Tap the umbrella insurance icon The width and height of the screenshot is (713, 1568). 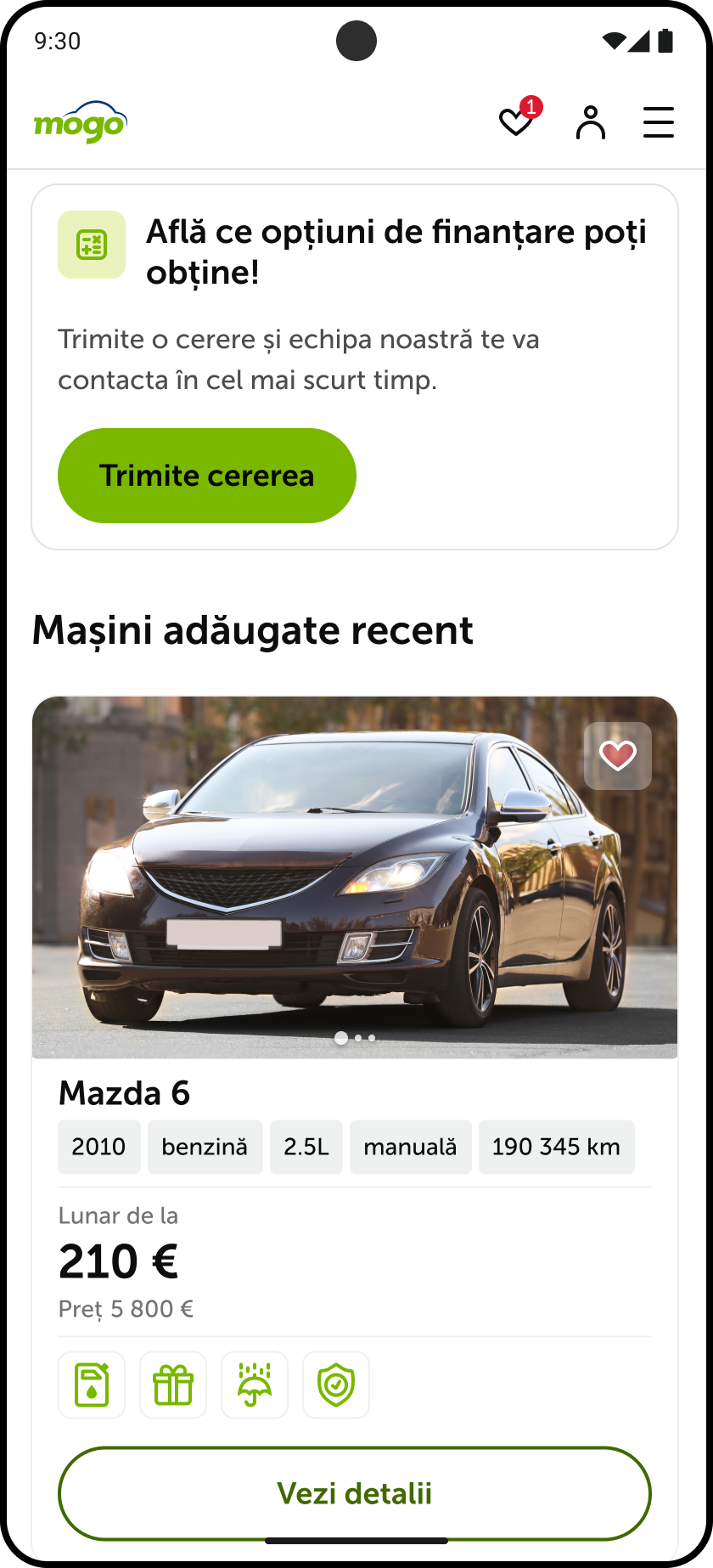(255, 1385)
